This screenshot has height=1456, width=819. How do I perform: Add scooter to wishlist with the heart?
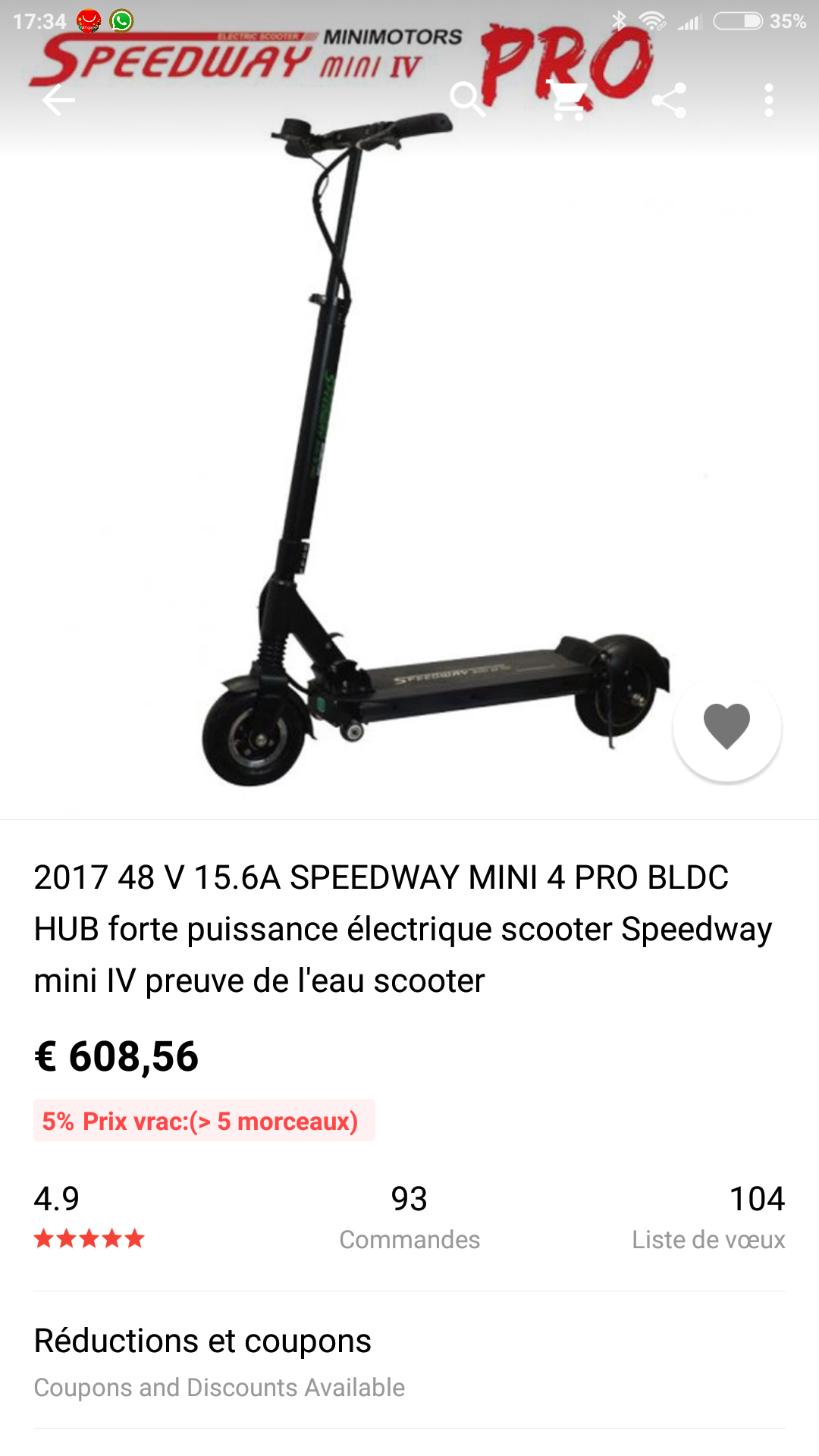coord(726,726)
